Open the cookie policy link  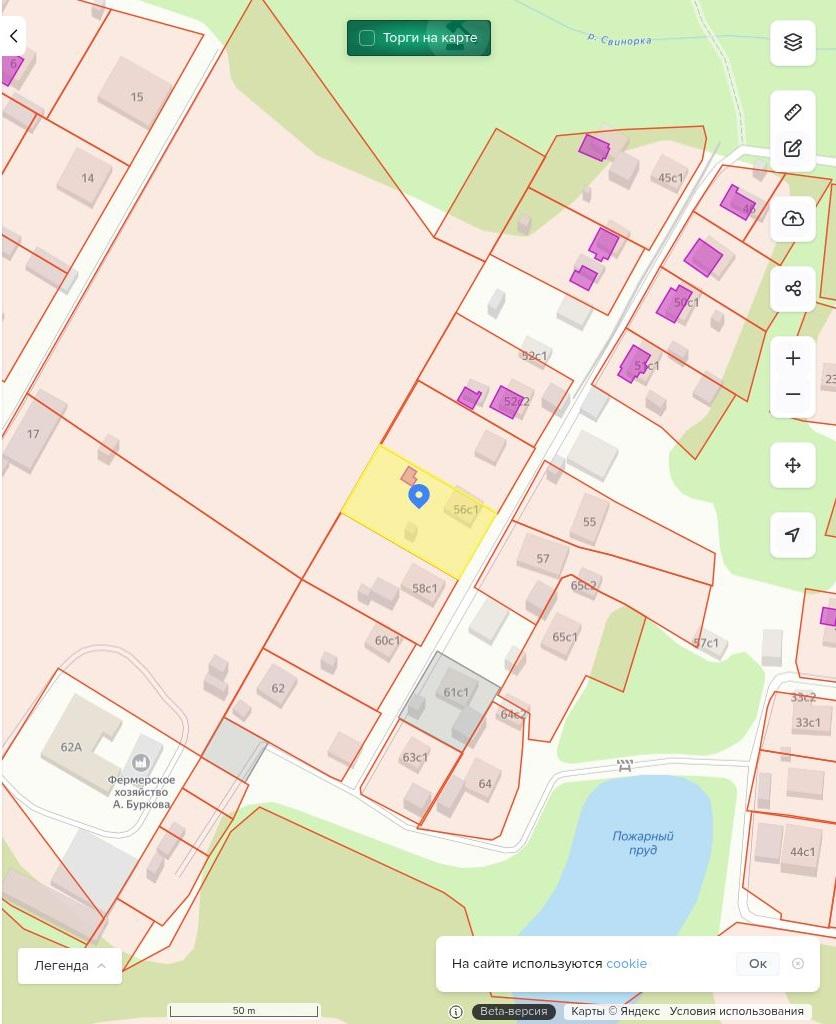click(626, 964)
